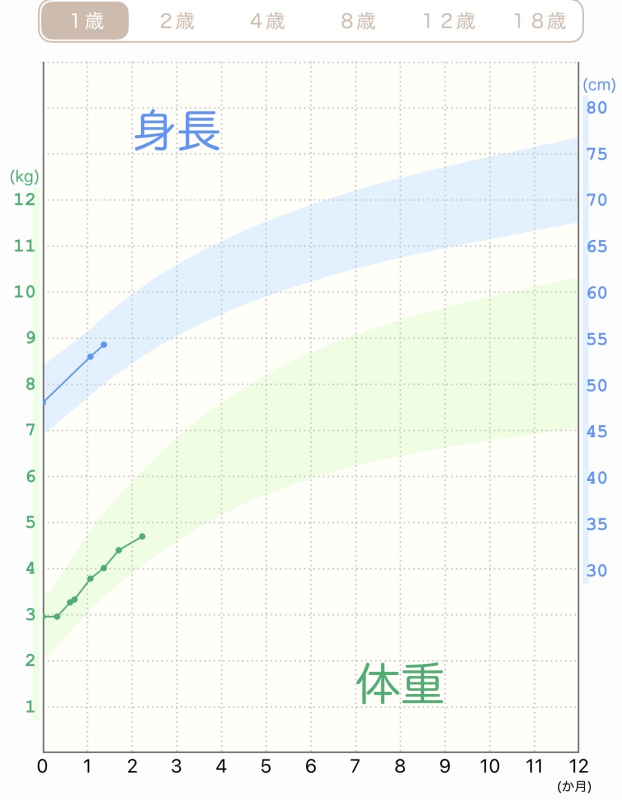Switch to the 2歳 growth chart
The height and width of the screenshot is (800, 622).
(x=177, y=21)
